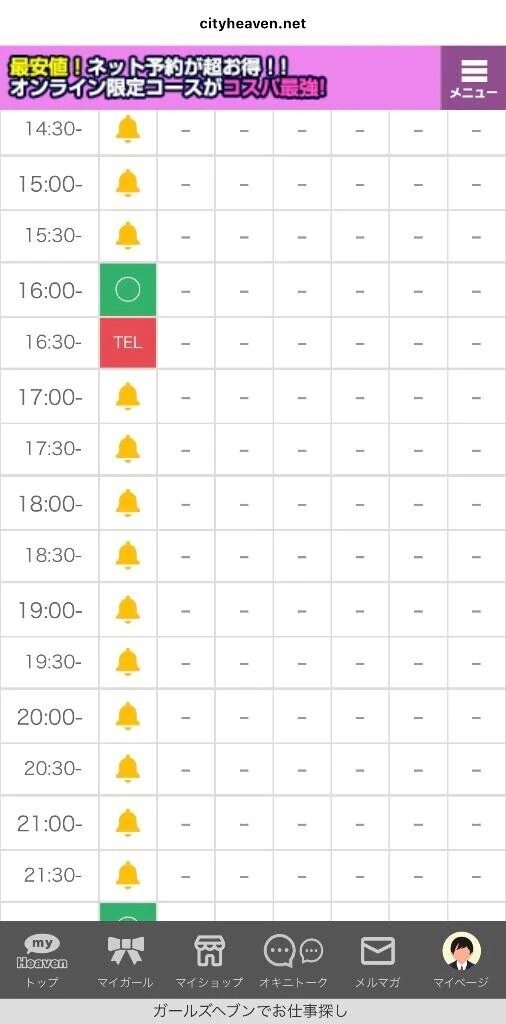The image size is (506, 1024).
Task: Tap the online reservation promo banner
Action: pyautogui.click(x=221, y=78)
